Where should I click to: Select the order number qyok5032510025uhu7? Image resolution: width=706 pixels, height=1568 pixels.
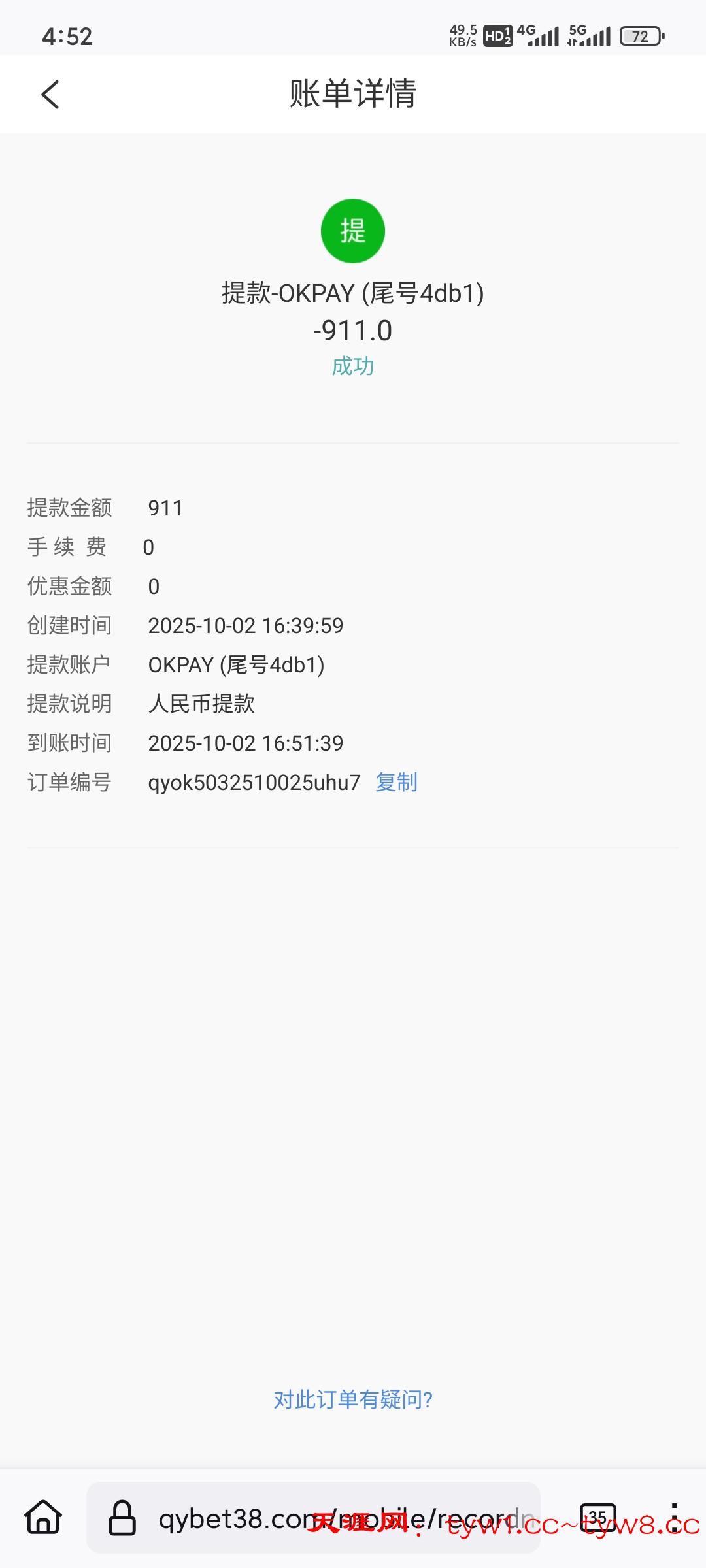tap(254, 781)
